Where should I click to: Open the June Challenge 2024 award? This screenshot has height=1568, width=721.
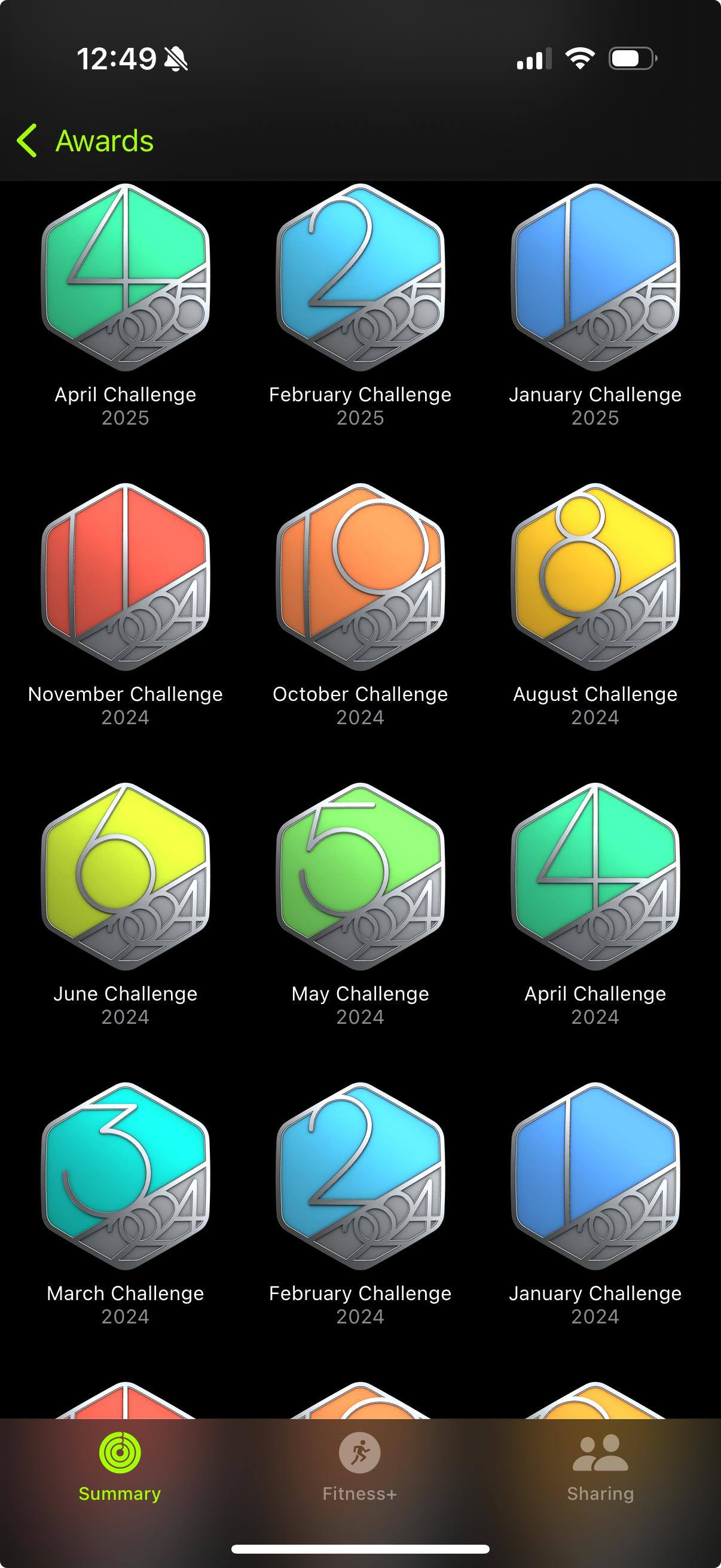pyautogui.click(x=126, y=877)
